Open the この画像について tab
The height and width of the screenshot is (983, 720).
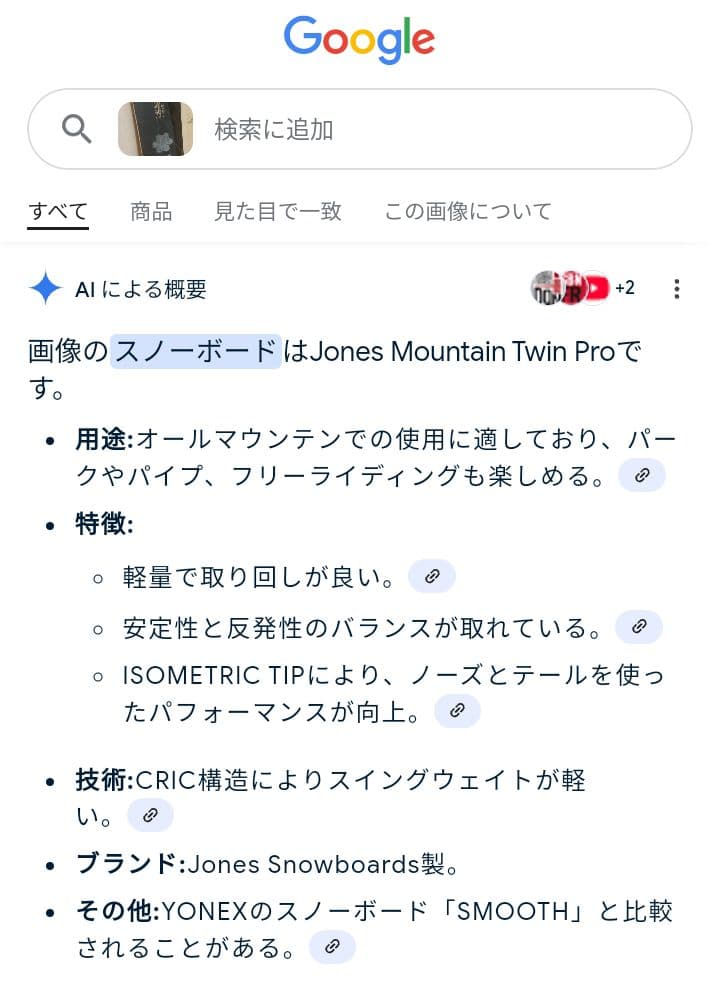tap(468, 211)
